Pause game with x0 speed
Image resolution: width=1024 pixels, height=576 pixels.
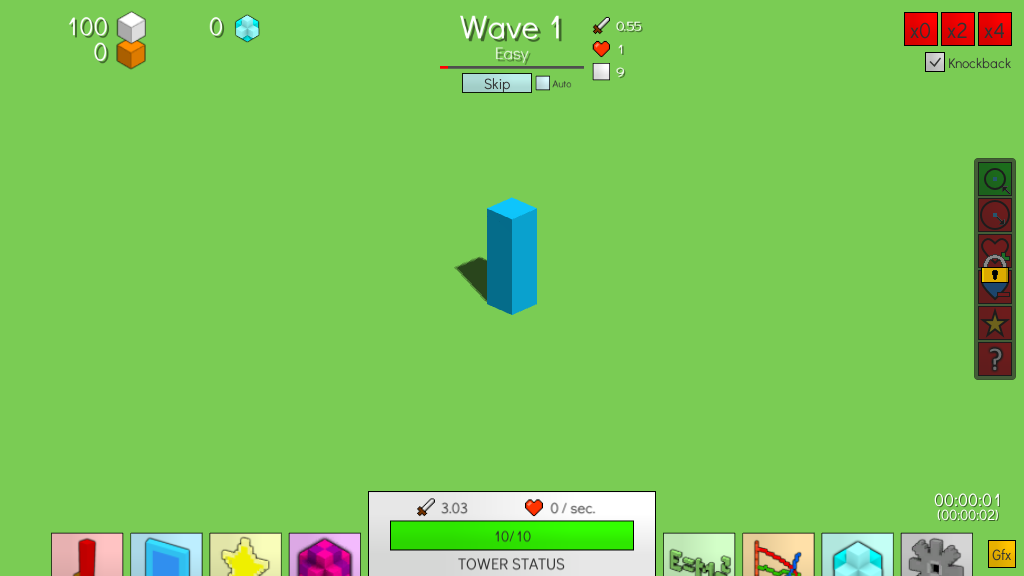coord(920,30)
